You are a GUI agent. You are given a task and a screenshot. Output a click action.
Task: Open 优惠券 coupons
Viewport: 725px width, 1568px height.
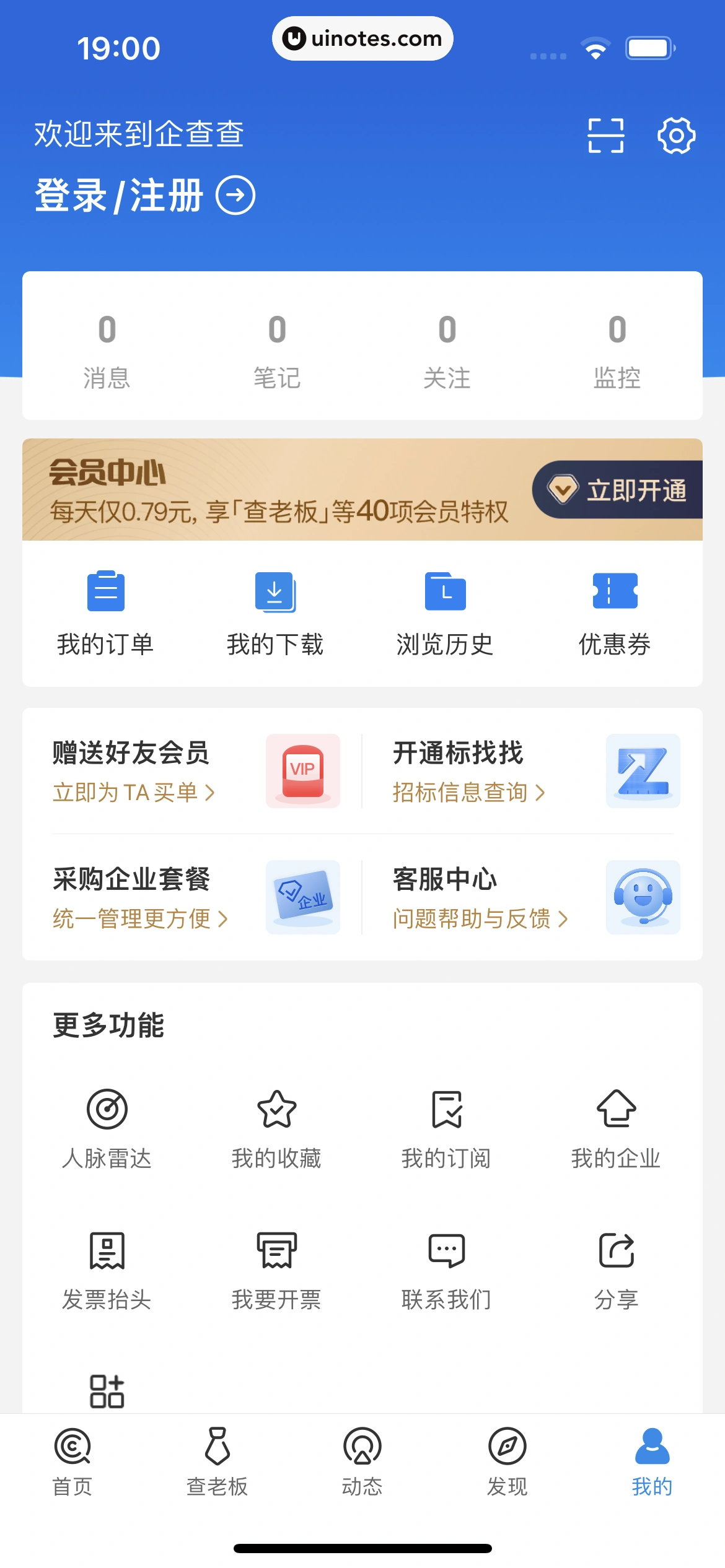pyautogui.click(x=615, y=612)
